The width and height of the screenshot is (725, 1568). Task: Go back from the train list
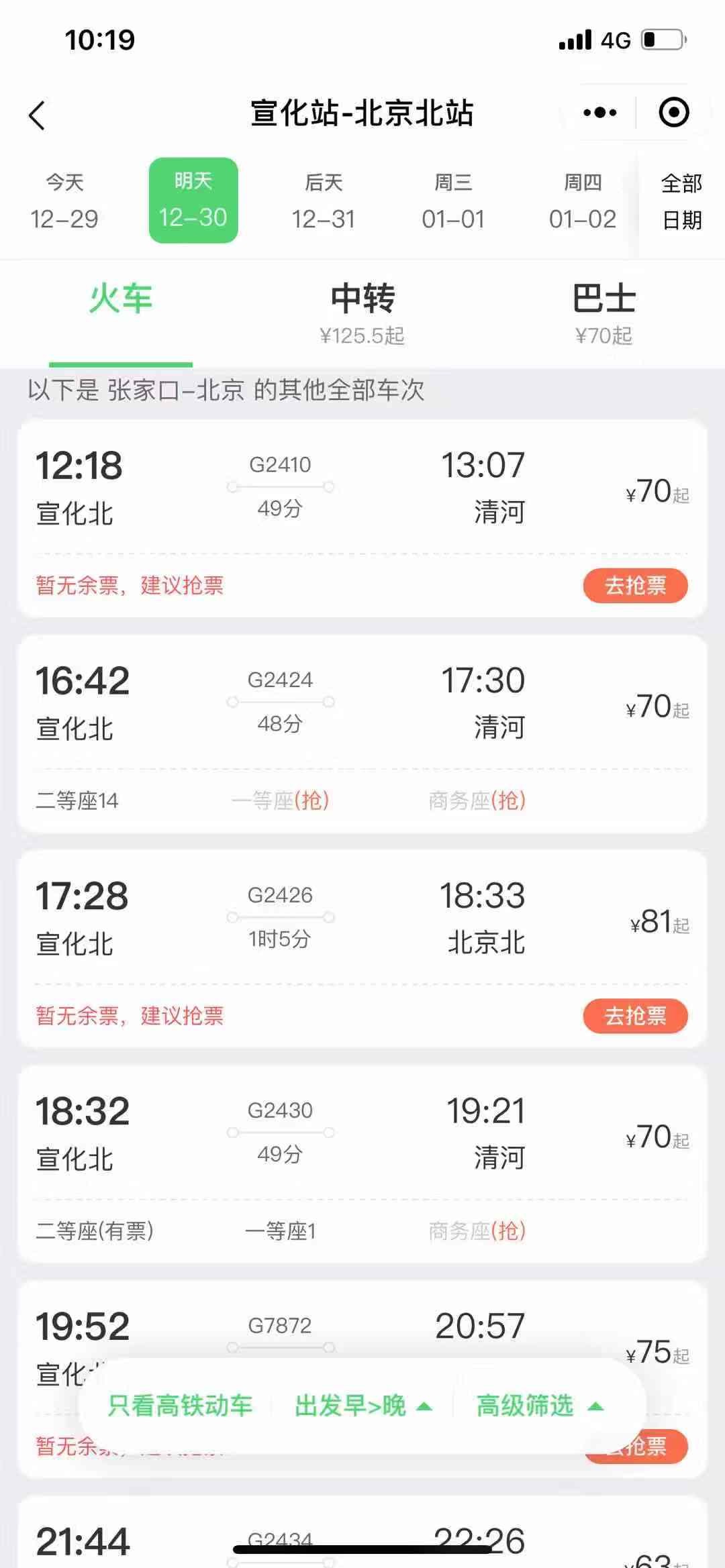click(x=38, y=115)
